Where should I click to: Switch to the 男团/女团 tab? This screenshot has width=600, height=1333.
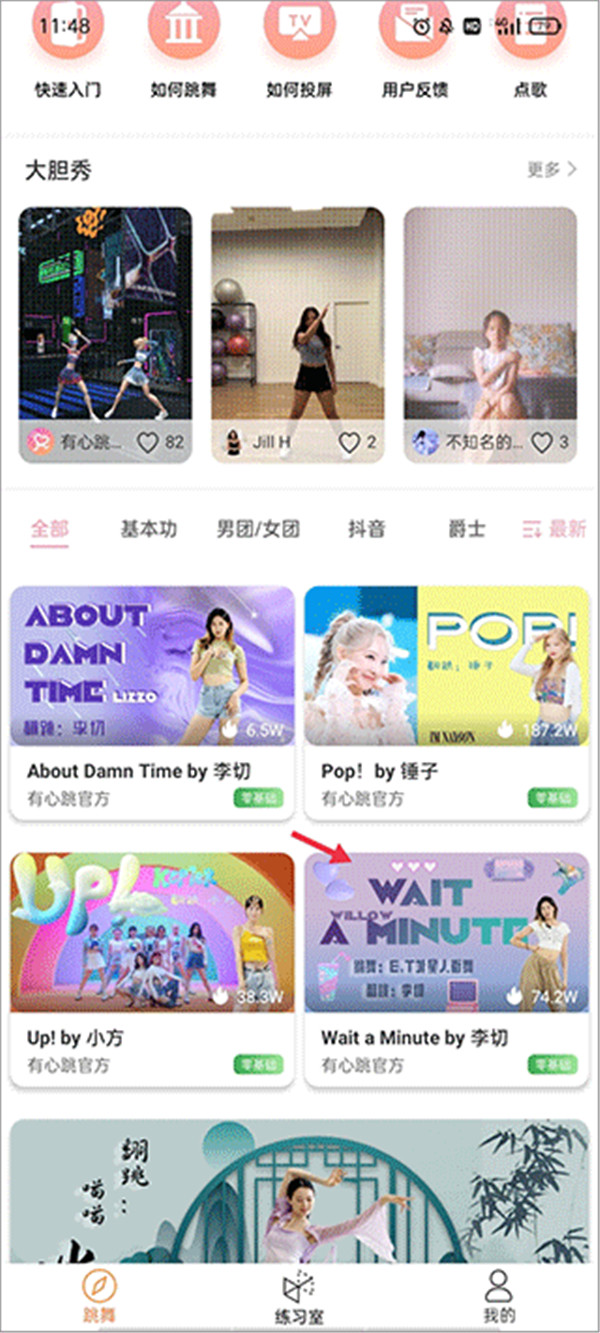pyautogui.click(x=258, y=529)
